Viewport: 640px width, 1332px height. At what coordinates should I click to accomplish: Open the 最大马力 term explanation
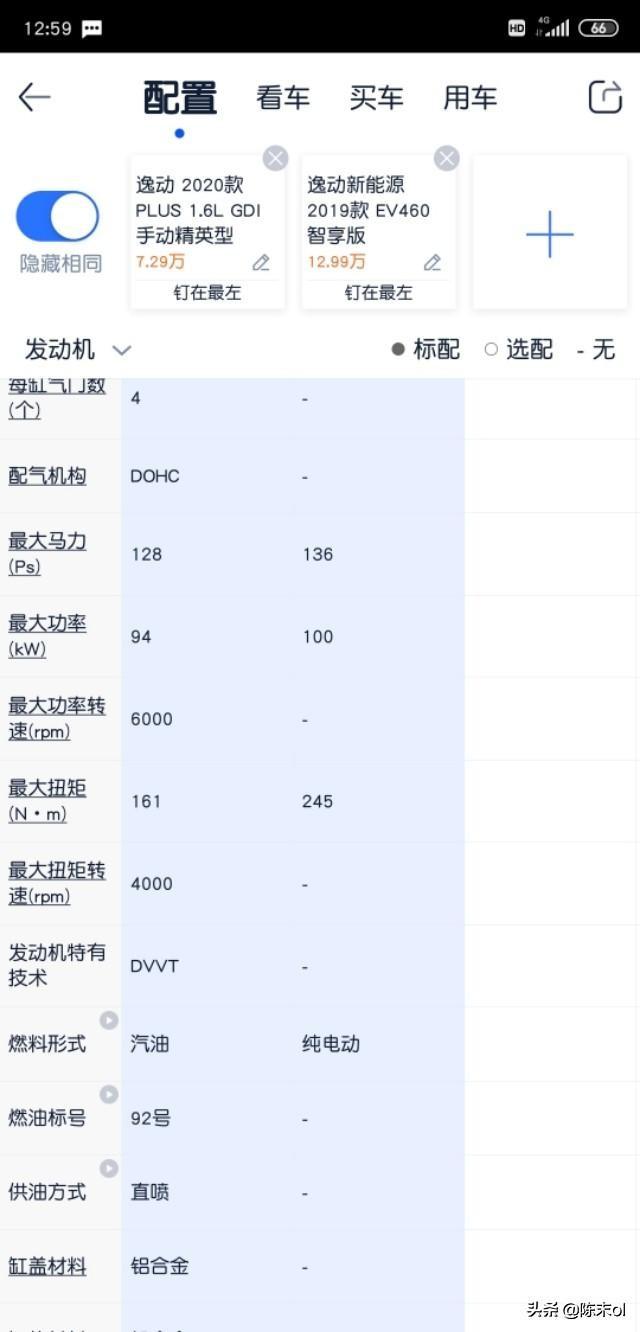click(x=48, y=553)
